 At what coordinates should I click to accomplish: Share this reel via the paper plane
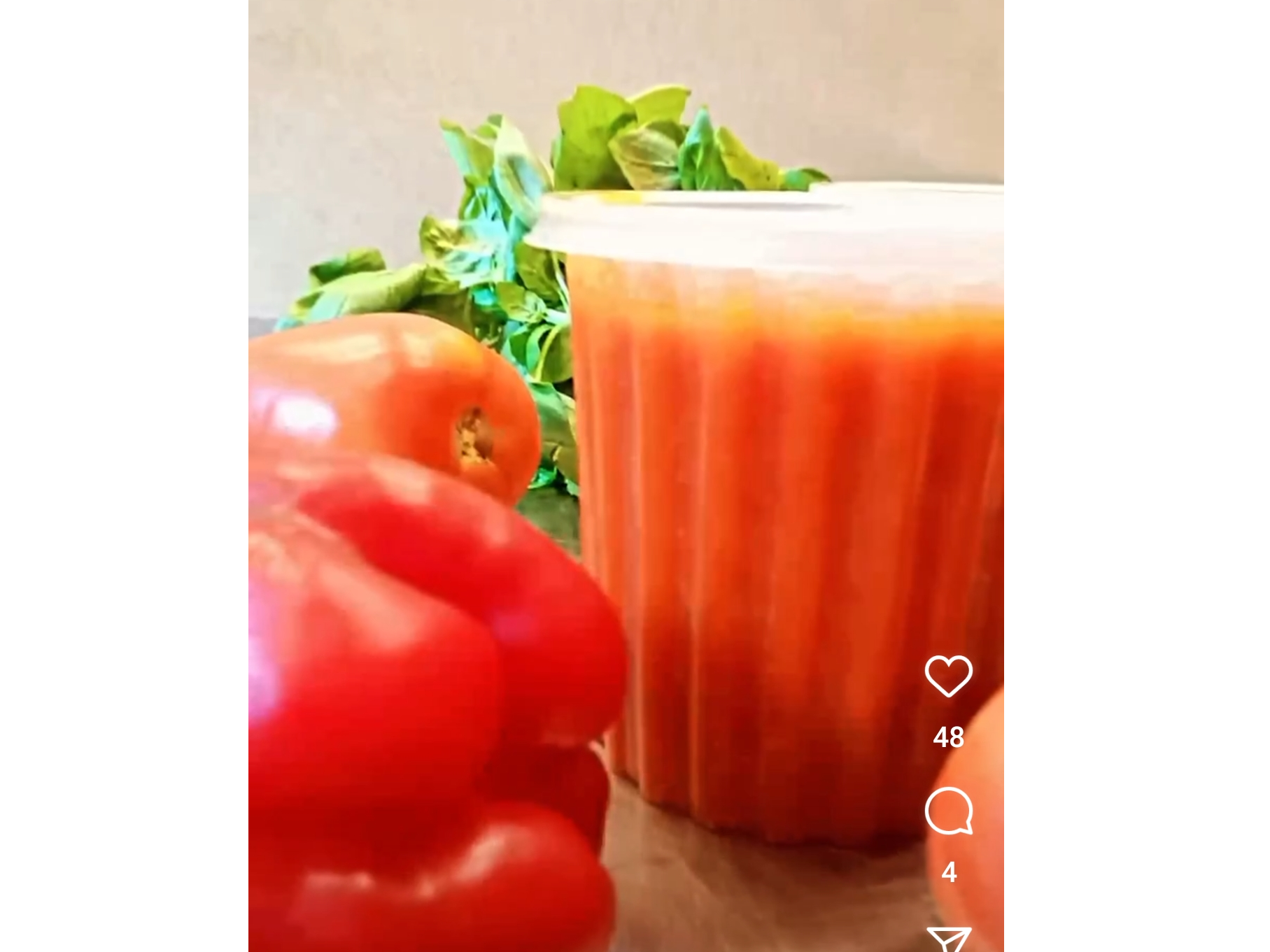click(x=948, y=939)
